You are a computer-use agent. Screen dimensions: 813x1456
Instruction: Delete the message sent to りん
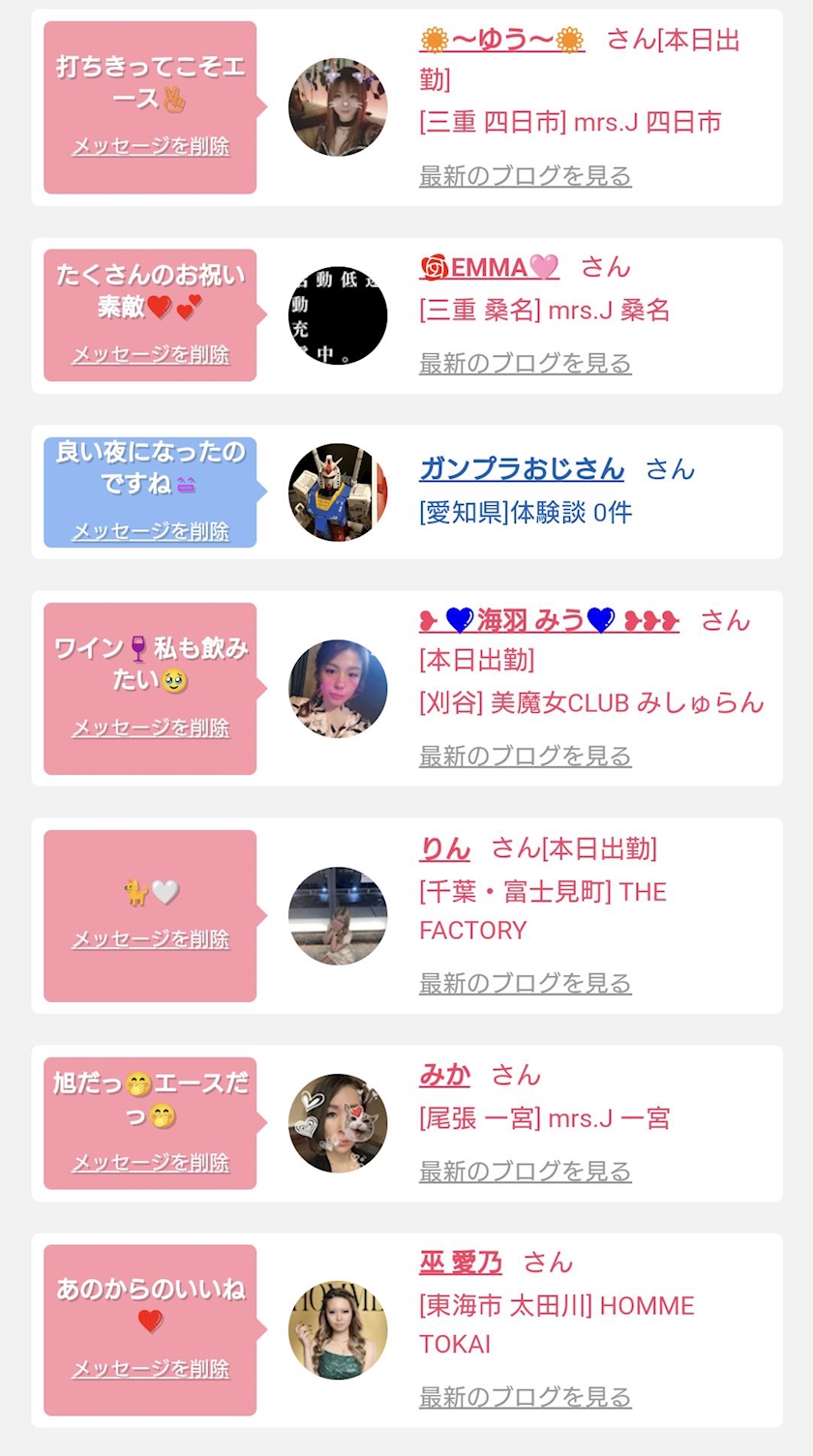pyautogui.click(x=150, y=939)
